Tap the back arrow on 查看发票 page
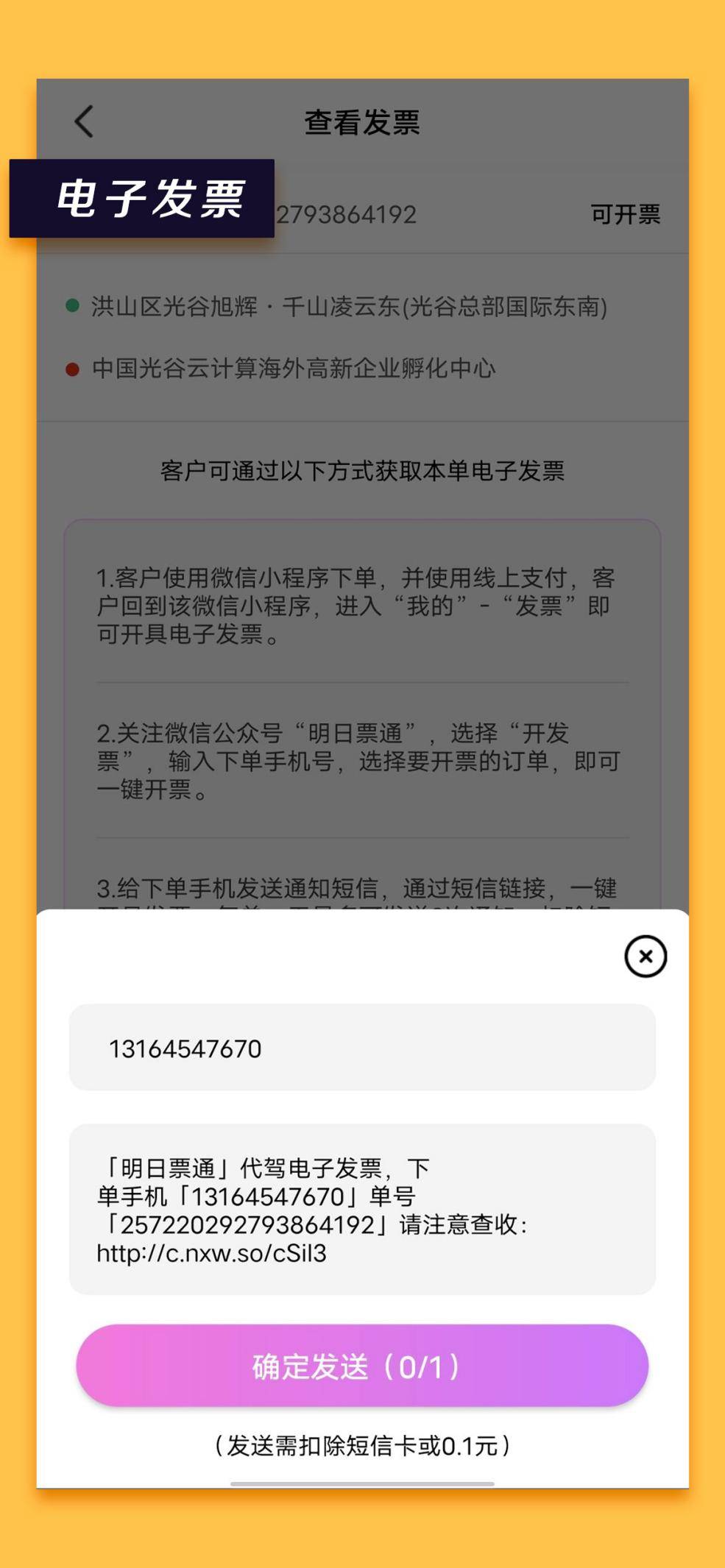 tap(82, 122)
